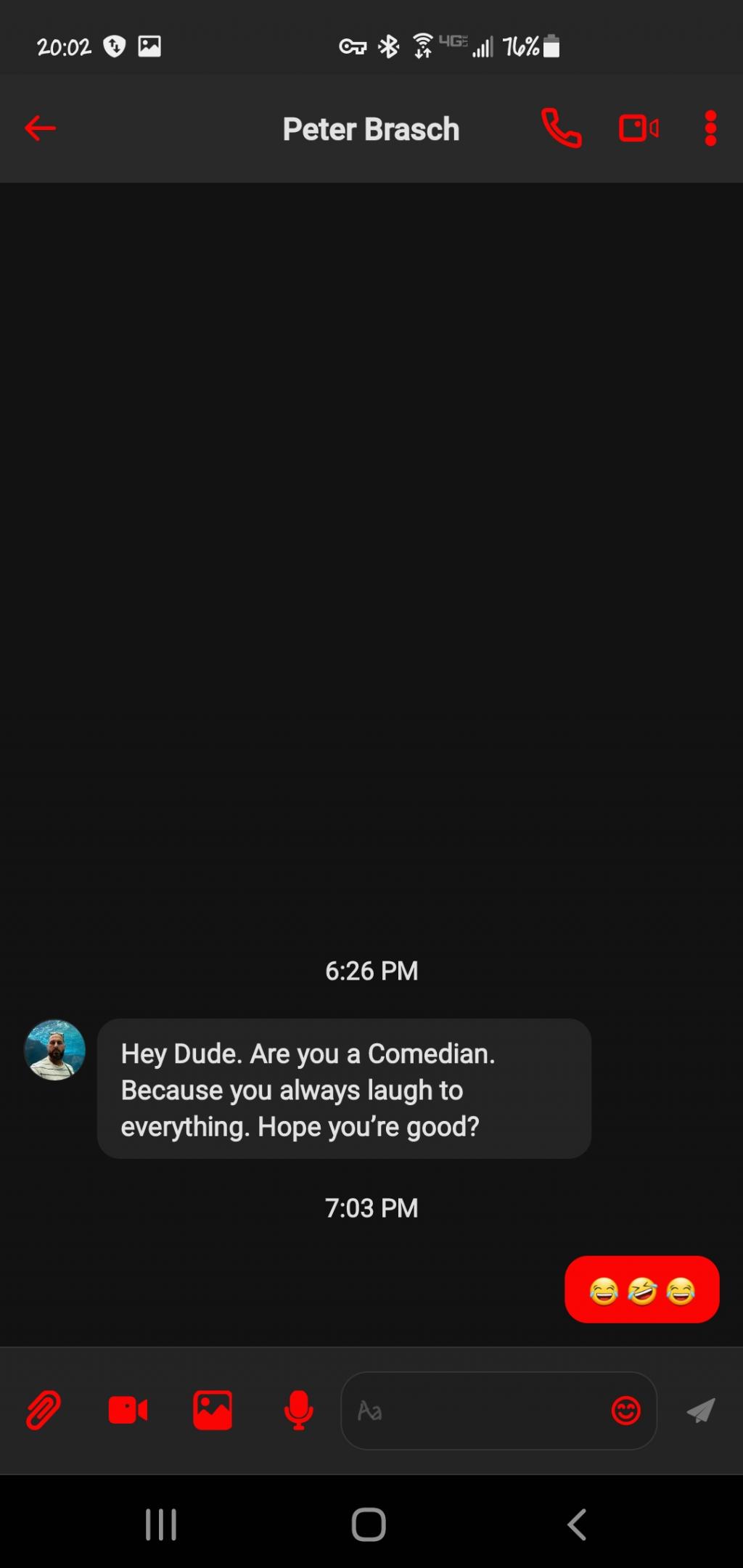Screen dimensions: 743x1568
Task: Go back to the conversation list
Action: coord(40,128)
